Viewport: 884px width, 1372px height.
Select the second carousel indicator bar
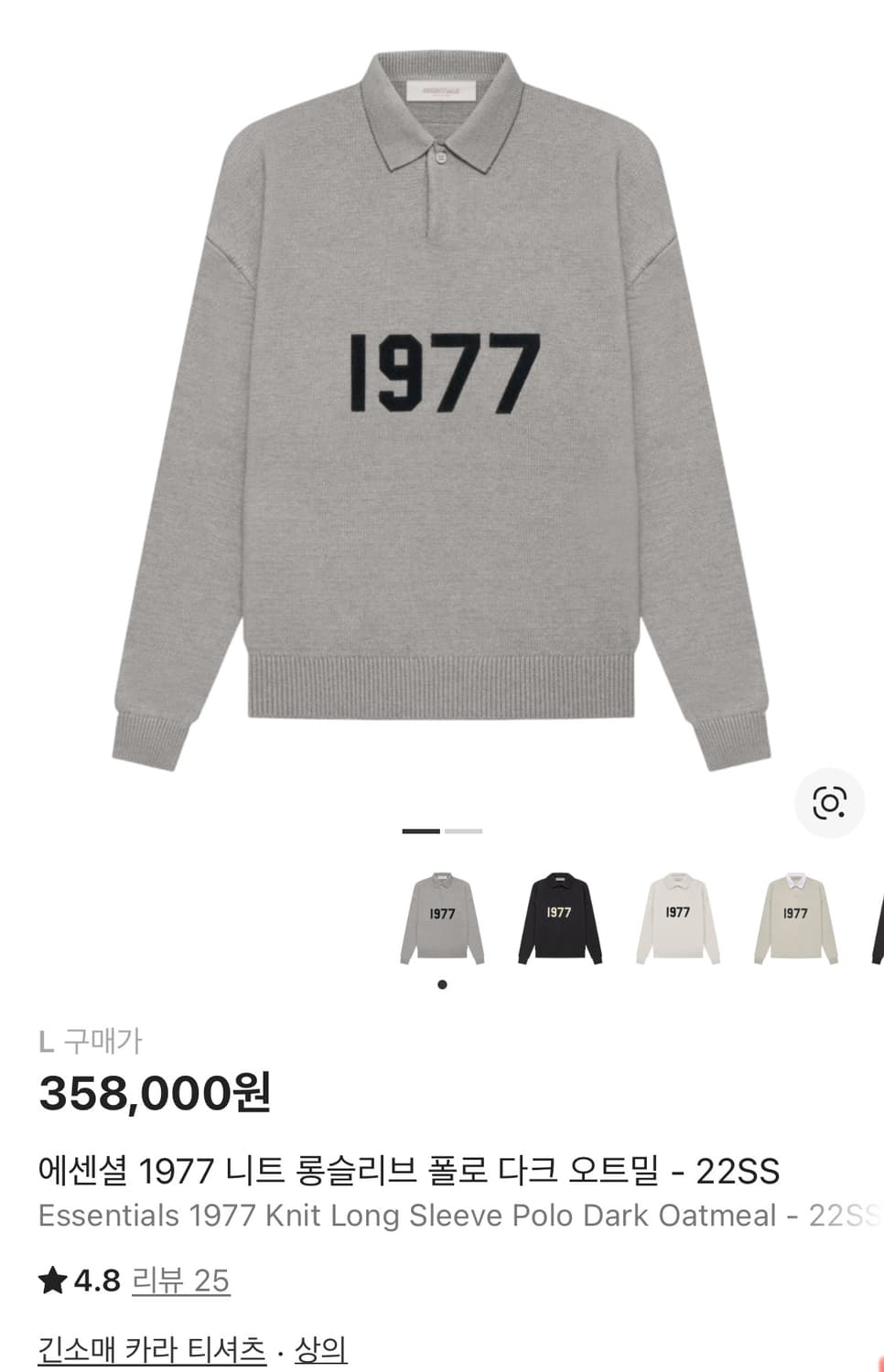462,832
